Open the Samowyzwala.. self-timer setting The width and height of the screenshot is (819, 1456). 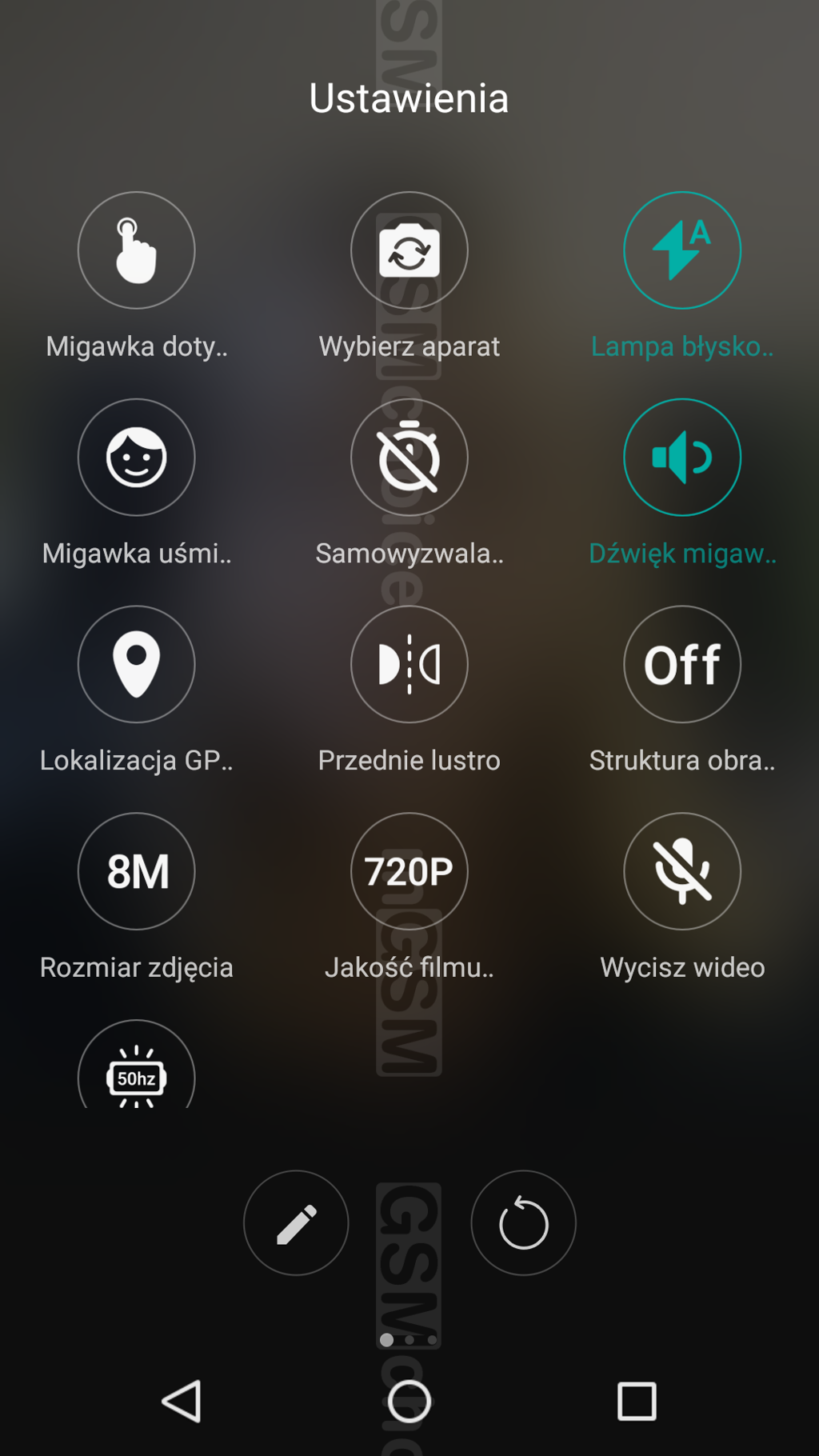pyautogui.click(x=409, y=458)
